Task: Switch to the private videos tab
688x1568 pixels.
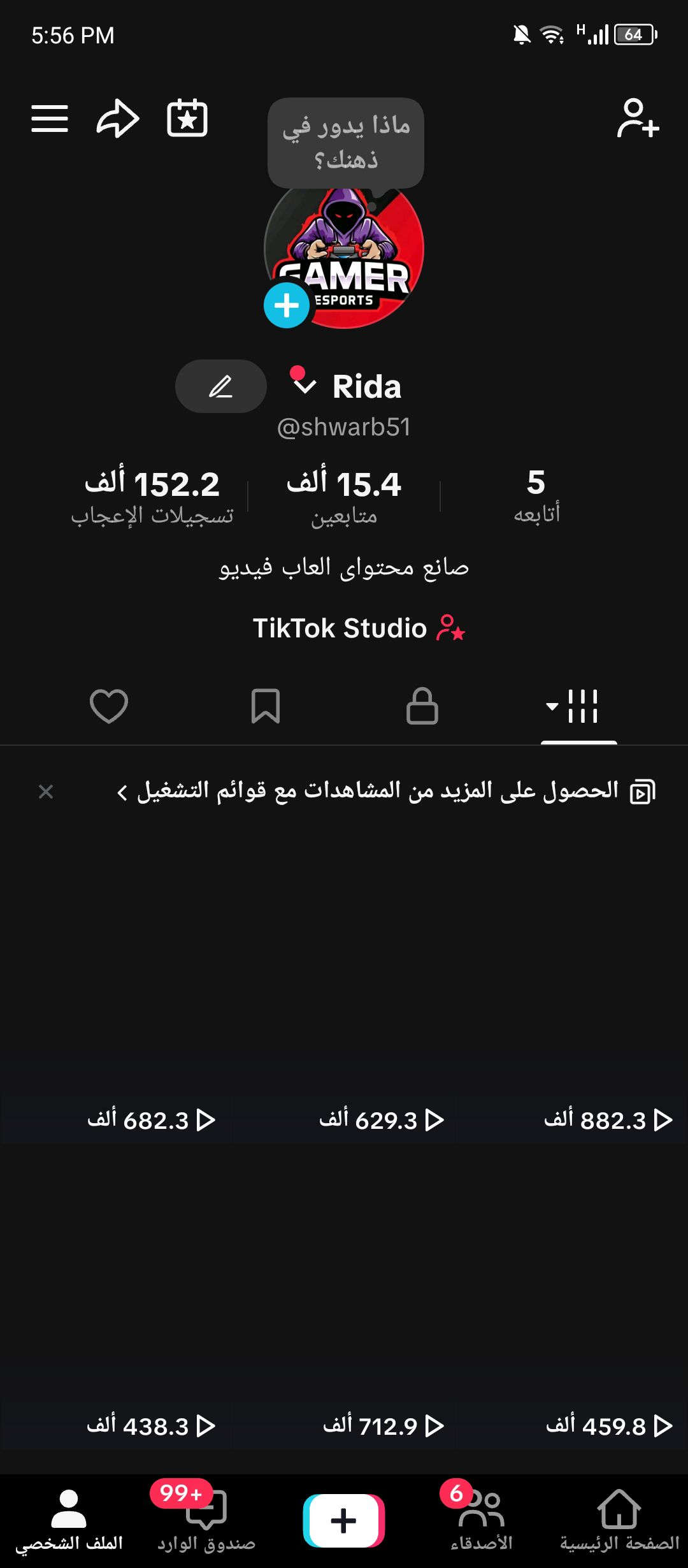Action: [x=422, y=706]
